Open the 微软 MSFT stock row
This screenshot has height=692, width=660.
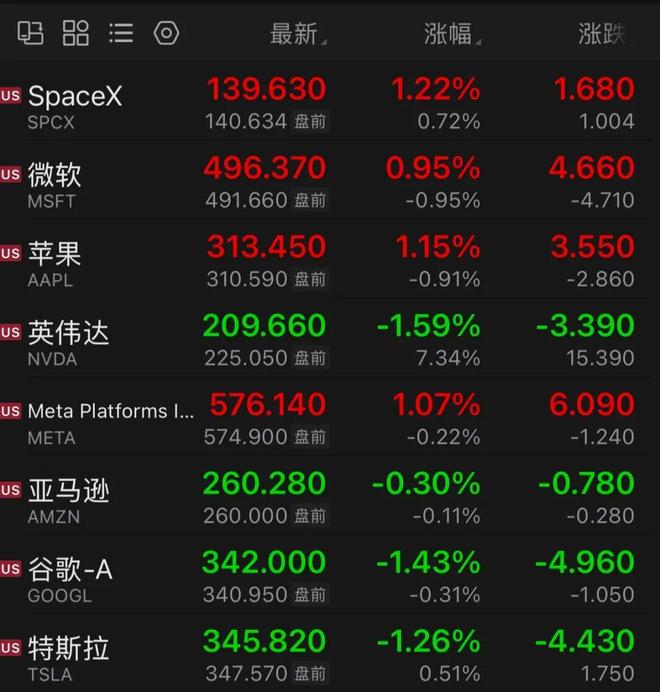click(x=330, y=181)
